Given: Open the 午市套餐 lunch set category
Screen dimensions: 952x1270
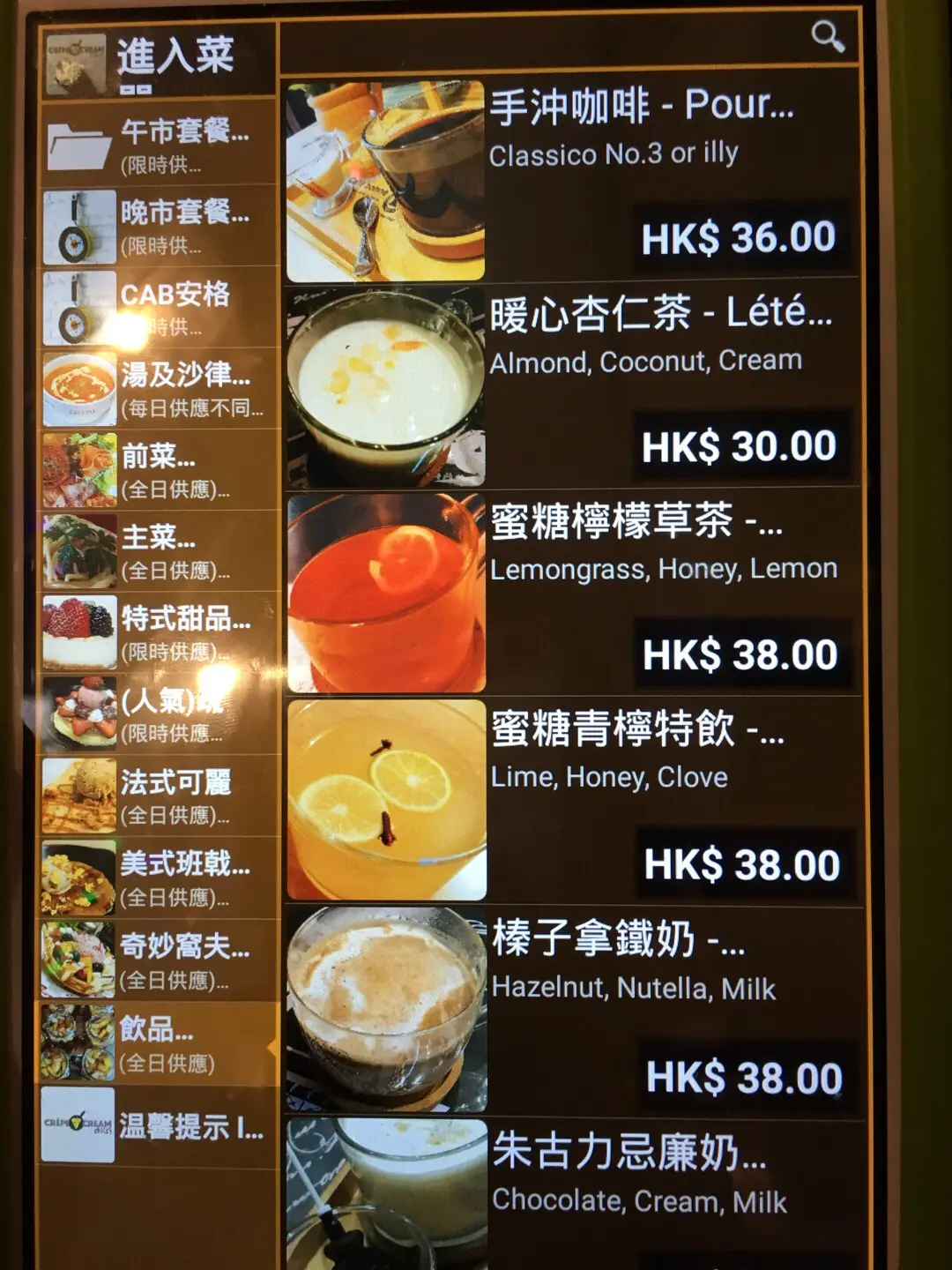Looking at the screenshot, I should (x=159, y=144).
